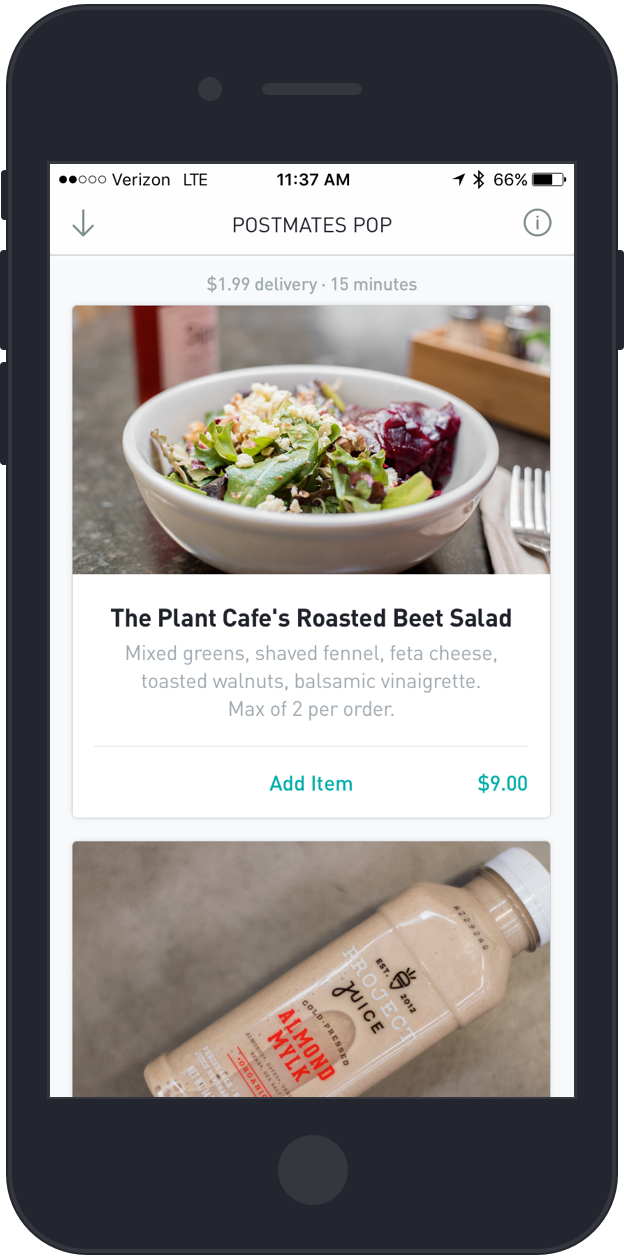Add the Roasted Beet Salad to order
This screenshot has width=624, height=1259.
(x=311, y=784)
